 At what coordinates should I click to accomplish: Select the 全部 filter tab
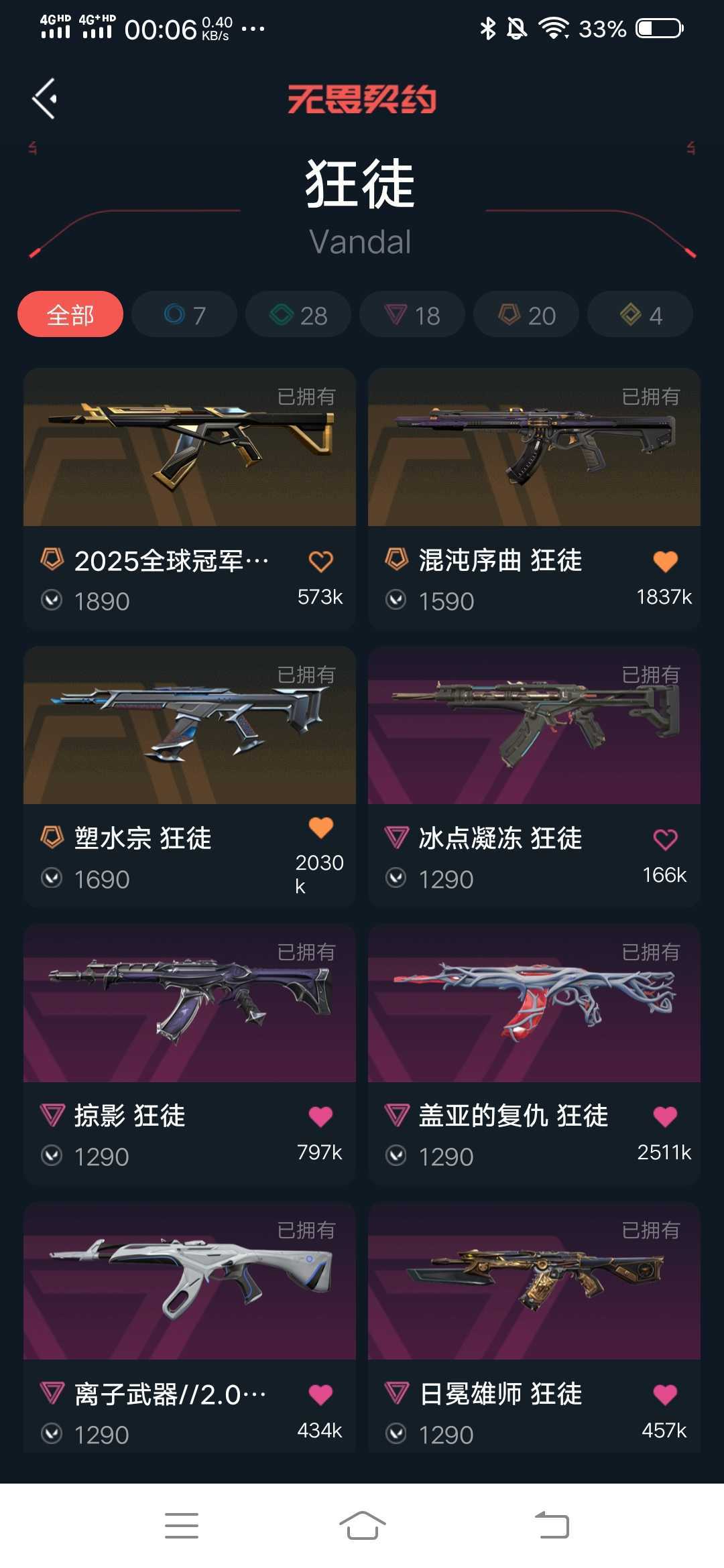tap(70, 314)
